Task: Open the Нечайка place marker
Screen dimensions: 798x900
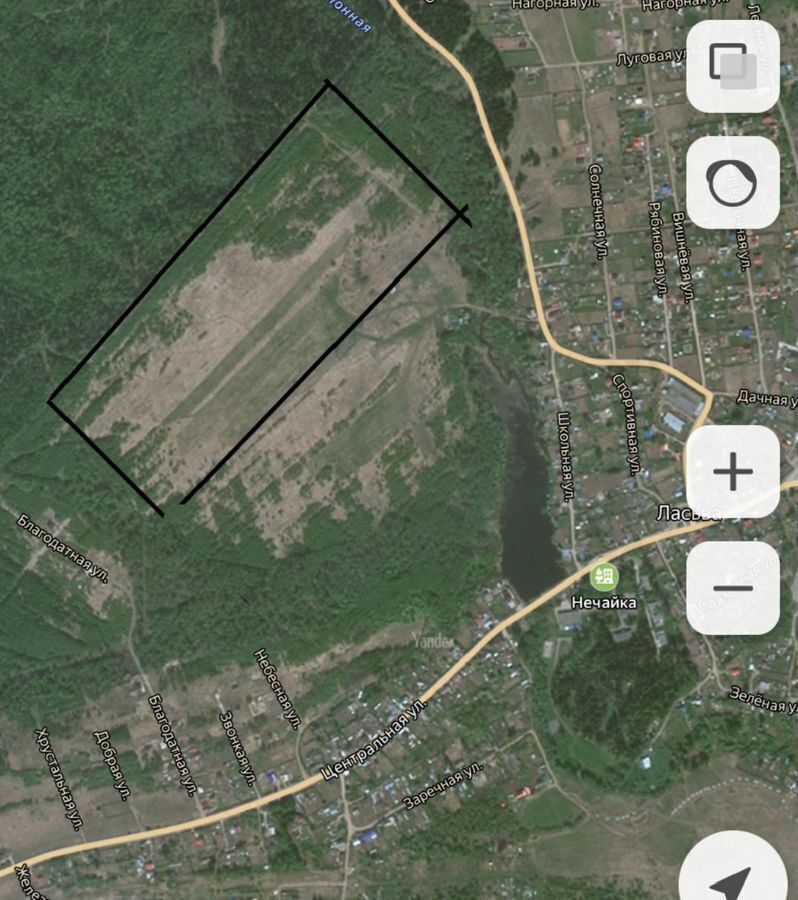Action: pos(604,577)
